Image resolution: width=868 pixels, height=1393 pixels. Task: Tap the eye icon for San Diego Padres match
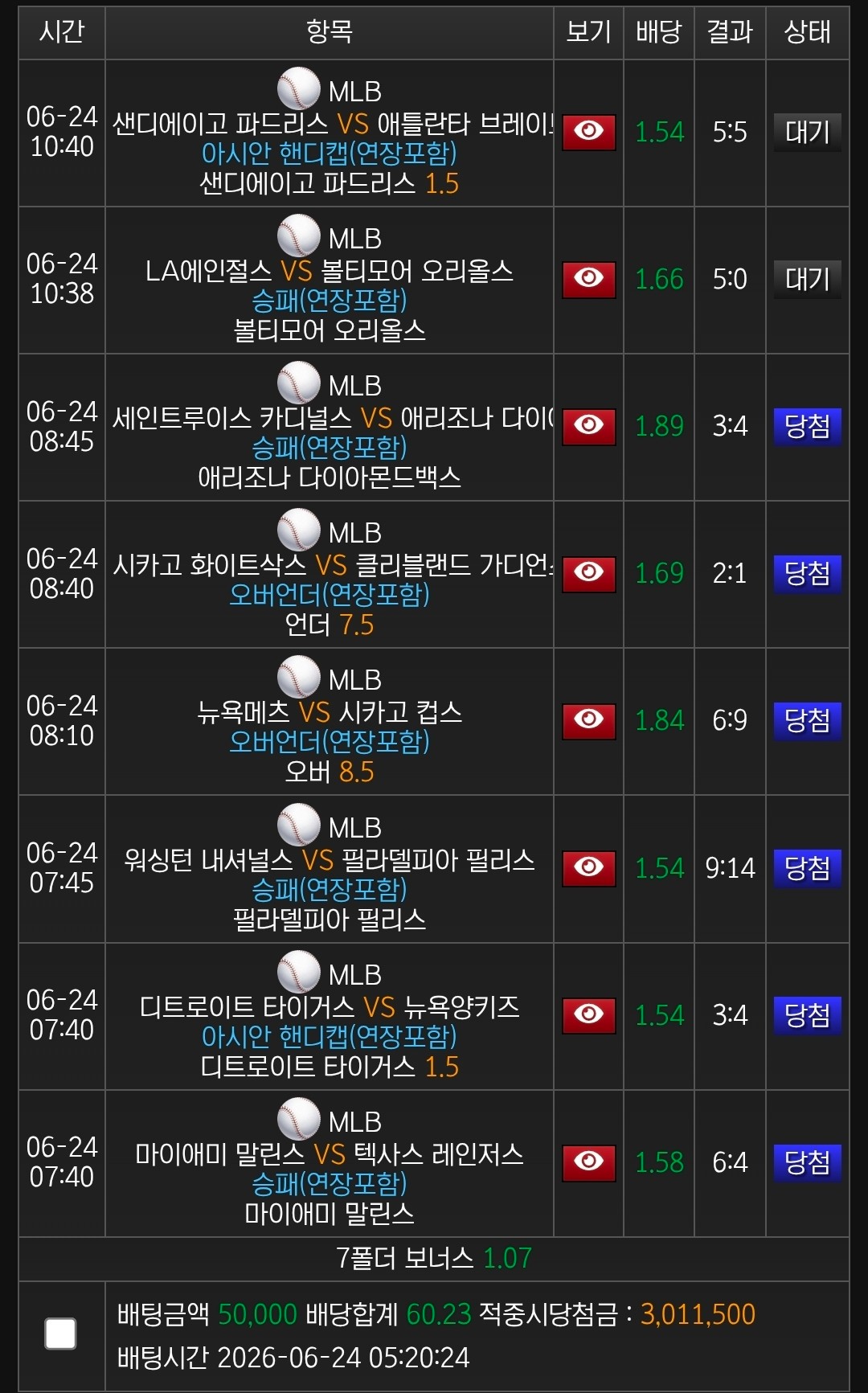tap(588, 132)
